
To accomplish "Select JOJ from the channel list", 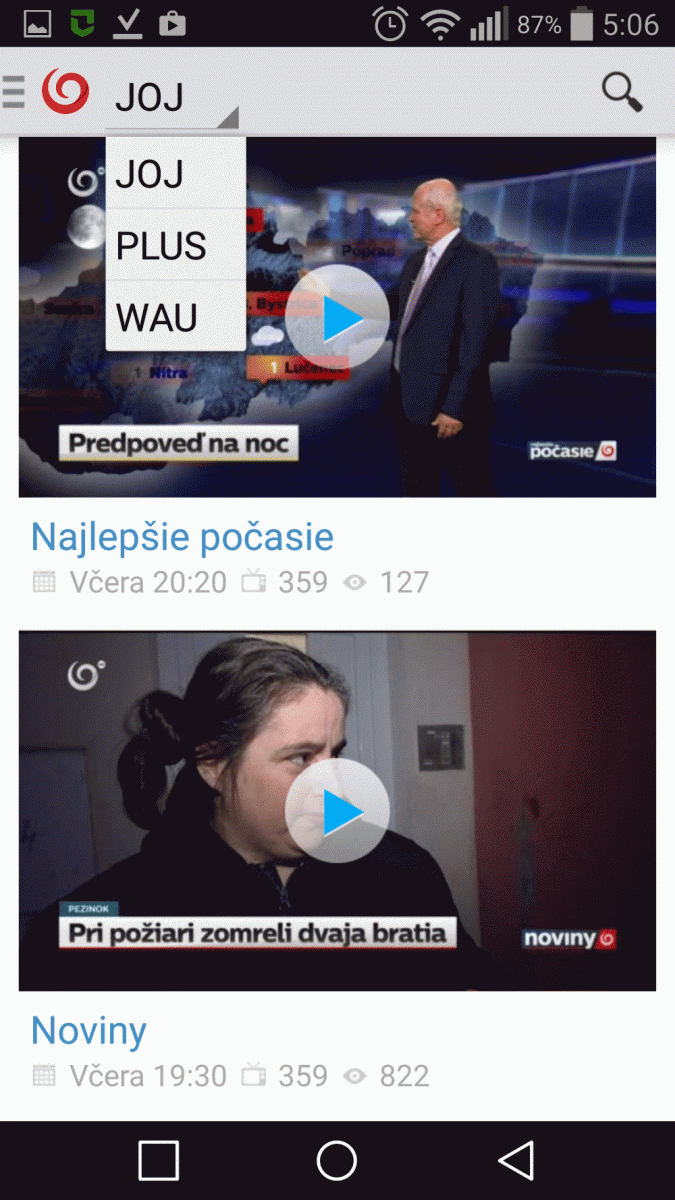I will (x=175, y=174).
